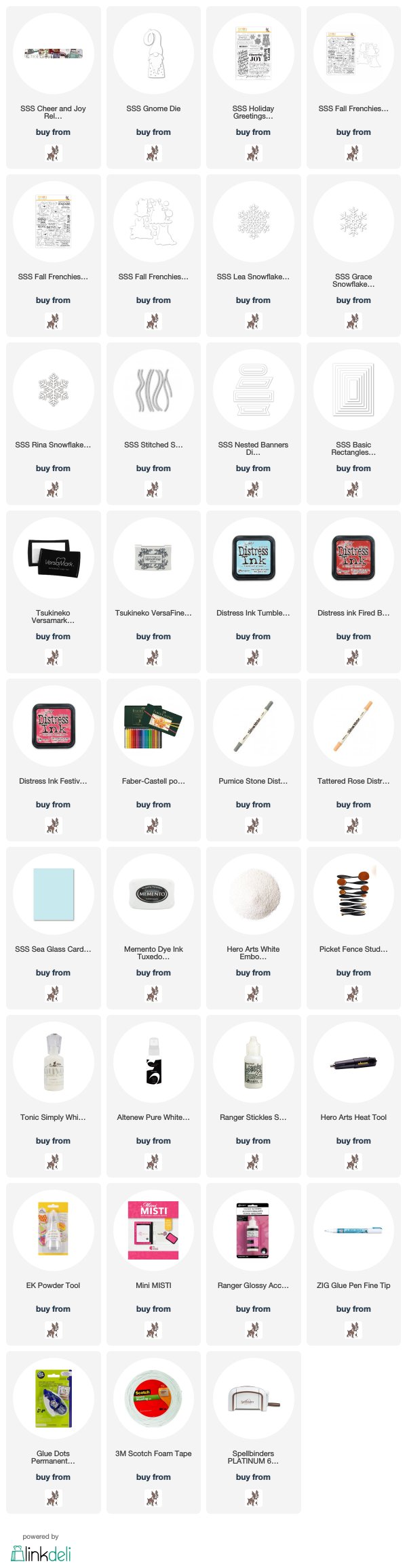This screenshot has width=407, height=1568.
Task: Open the Faber-Castell pencils product
Action: tap(153, 727)
